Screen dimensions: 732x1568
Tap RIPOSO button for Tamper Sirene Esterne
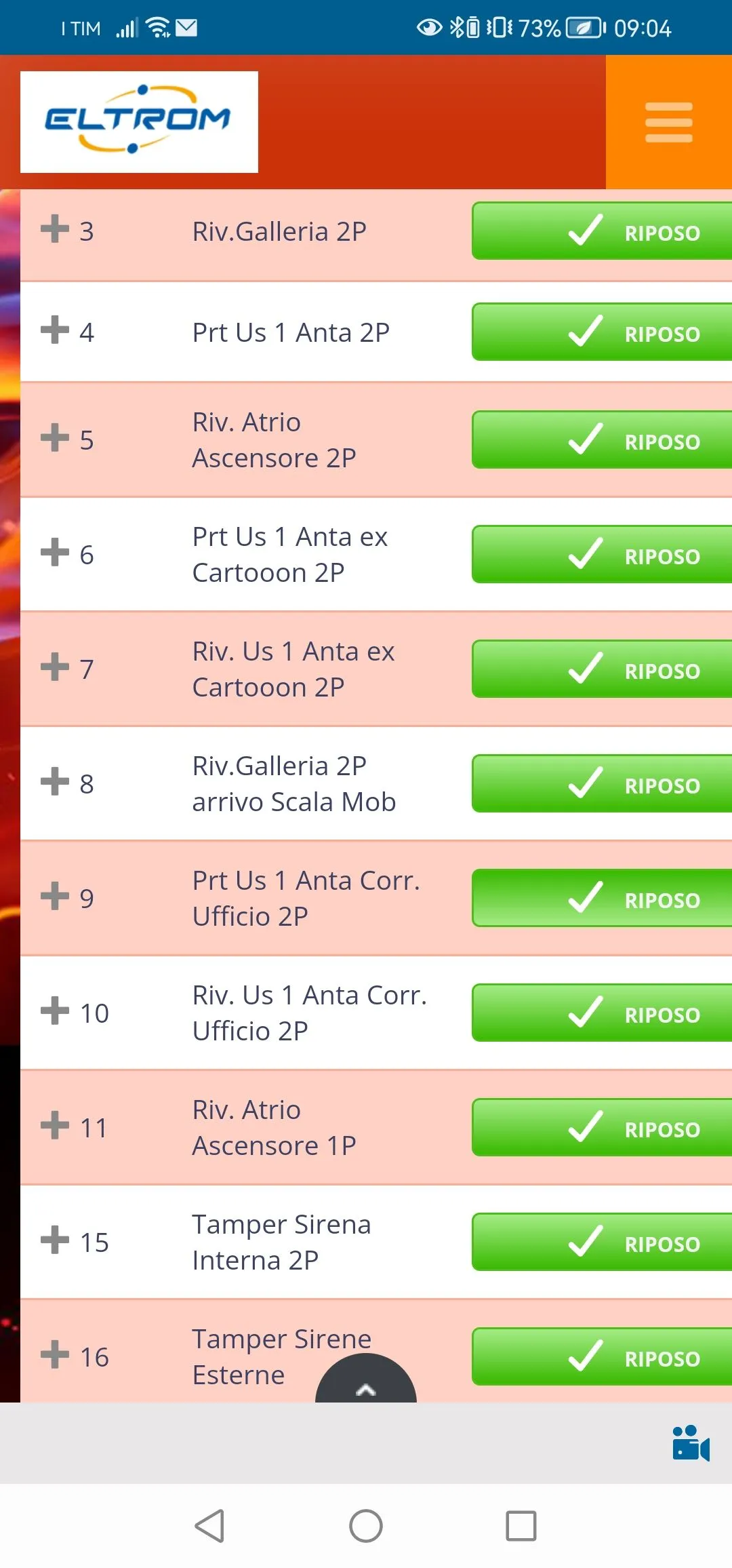pos(602,1357)
